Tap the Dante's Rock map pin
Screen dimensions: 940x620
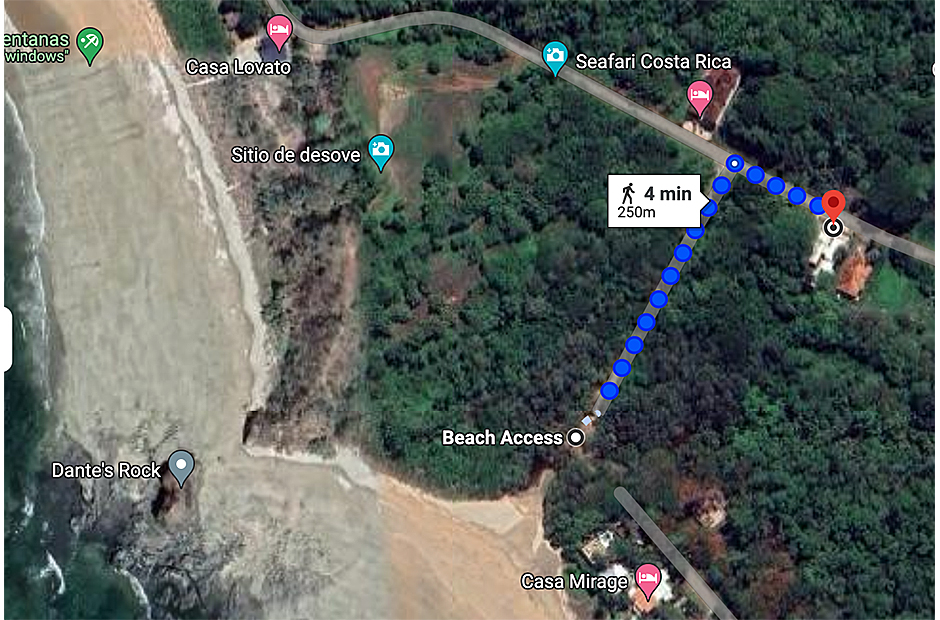point(180,466)
